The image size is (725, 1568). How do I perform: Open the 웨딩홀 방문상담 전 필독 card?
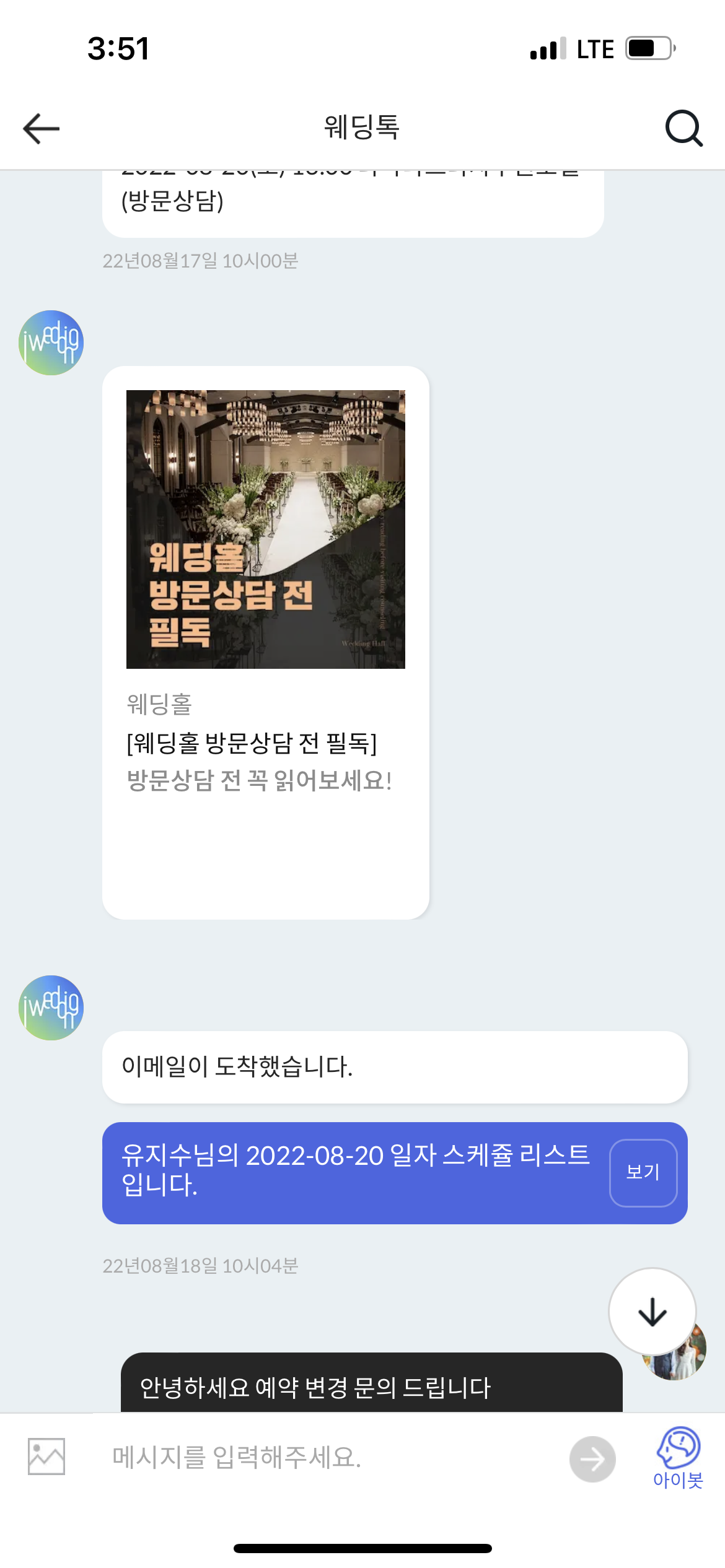pos(265,642)
